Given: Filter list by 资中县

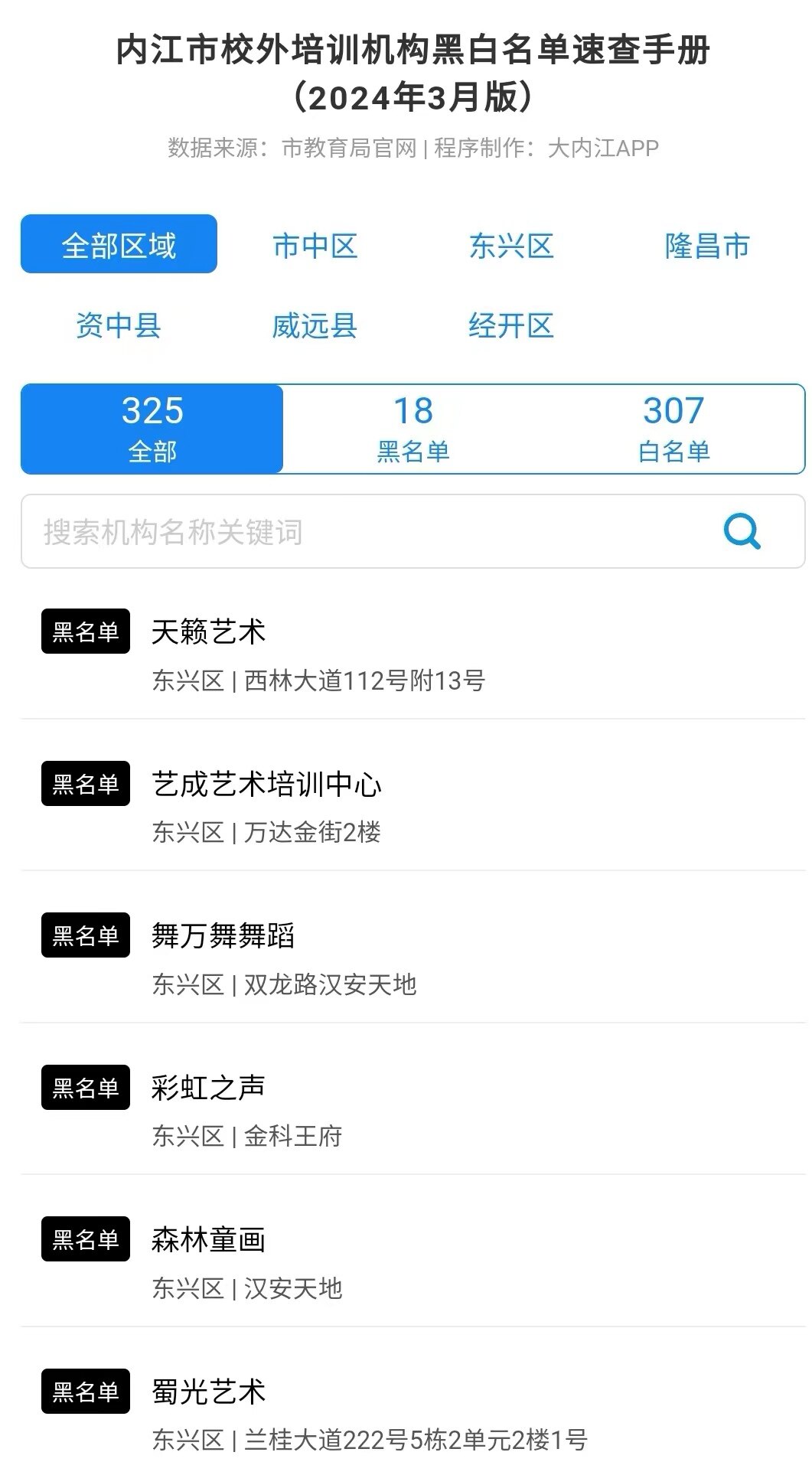Looking at the screenshot, I should click(x=119, y=325).
